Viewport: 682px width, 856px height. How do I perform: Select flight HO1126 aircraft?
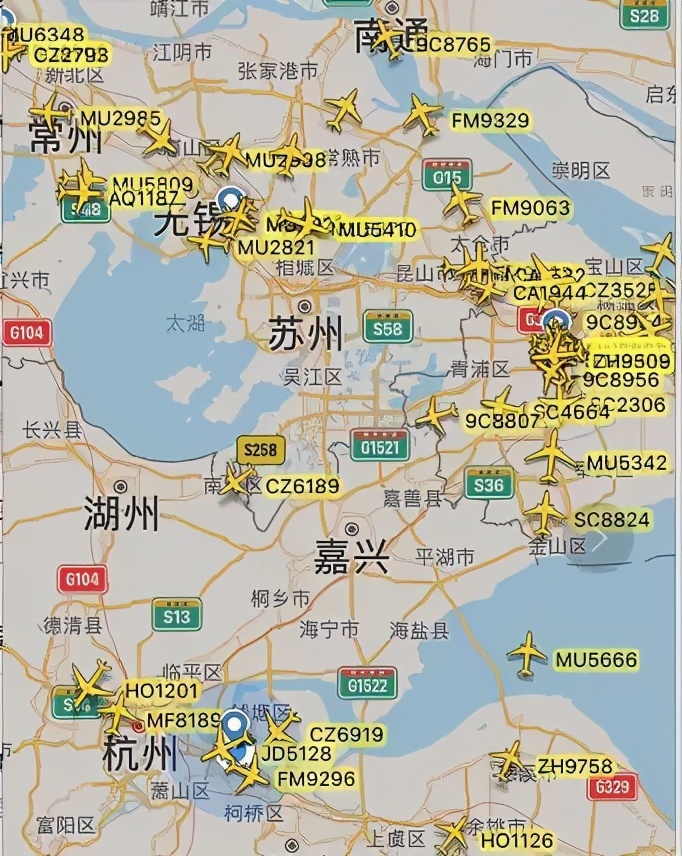[x=452, y=834]
